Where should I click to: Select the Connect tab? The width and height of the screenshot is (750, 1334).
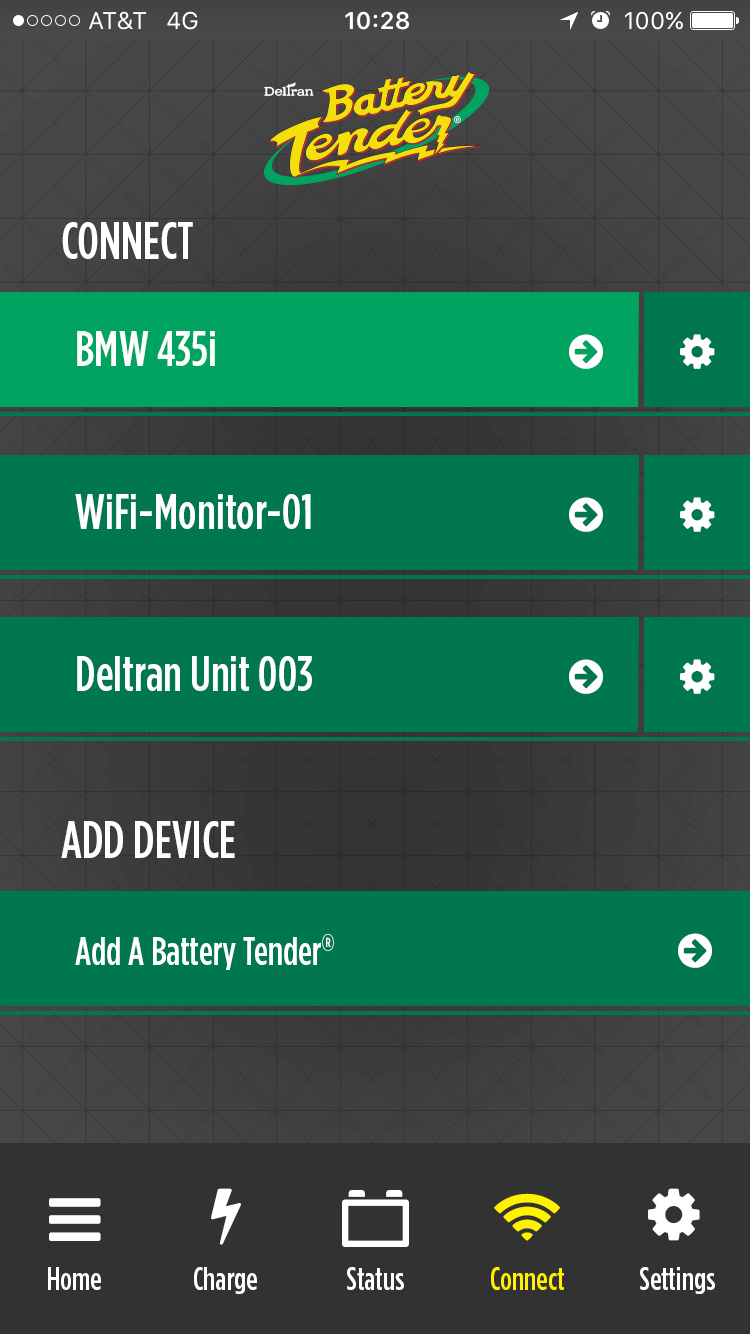(527, 1240)
